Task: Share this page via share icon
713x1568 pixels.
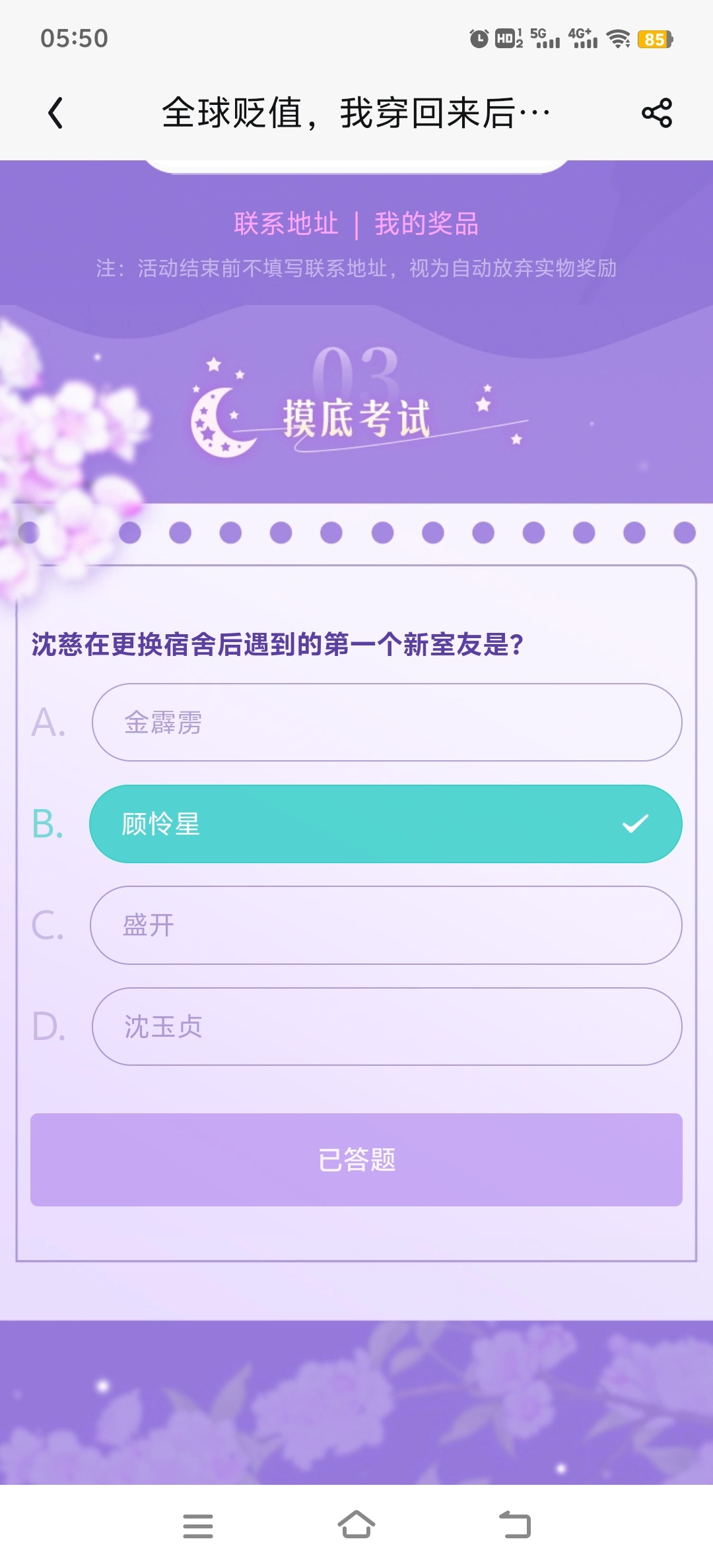Action: [657, 113]
